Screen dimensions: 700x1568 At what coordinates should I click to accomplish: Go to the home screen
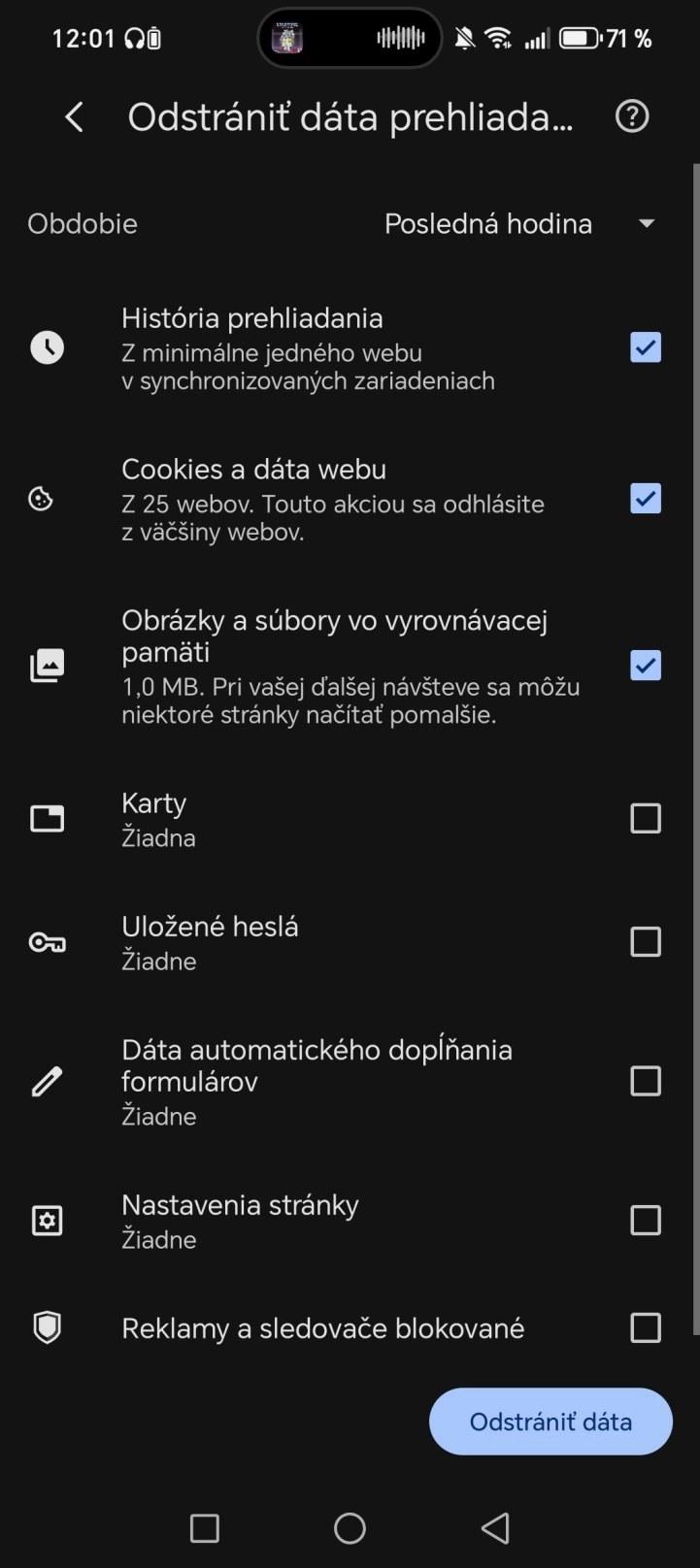coord(350,1528)
